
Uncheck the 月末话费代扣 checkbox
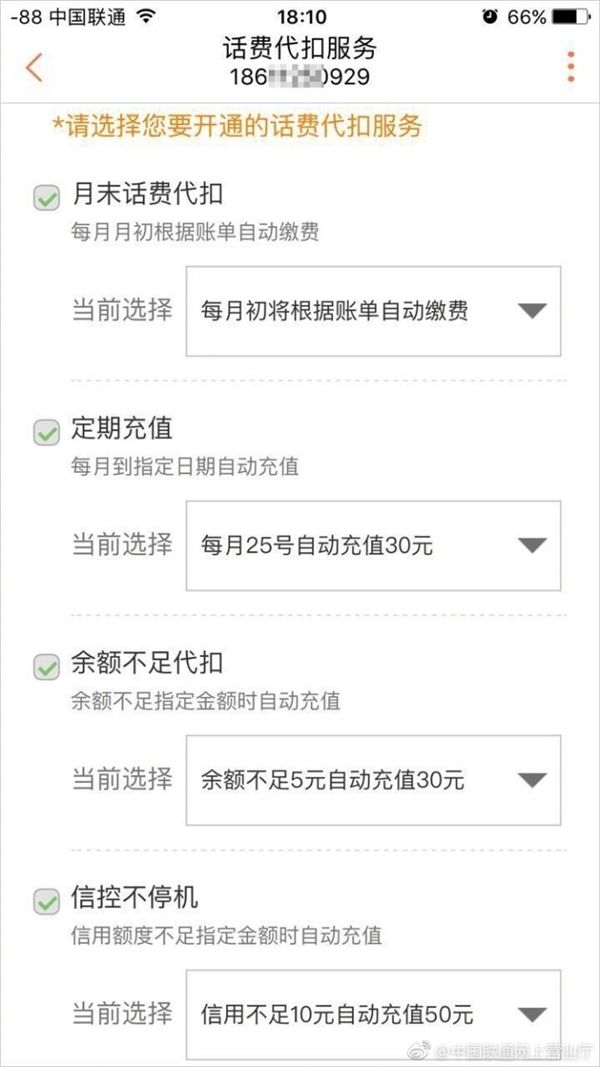[46, 198]
